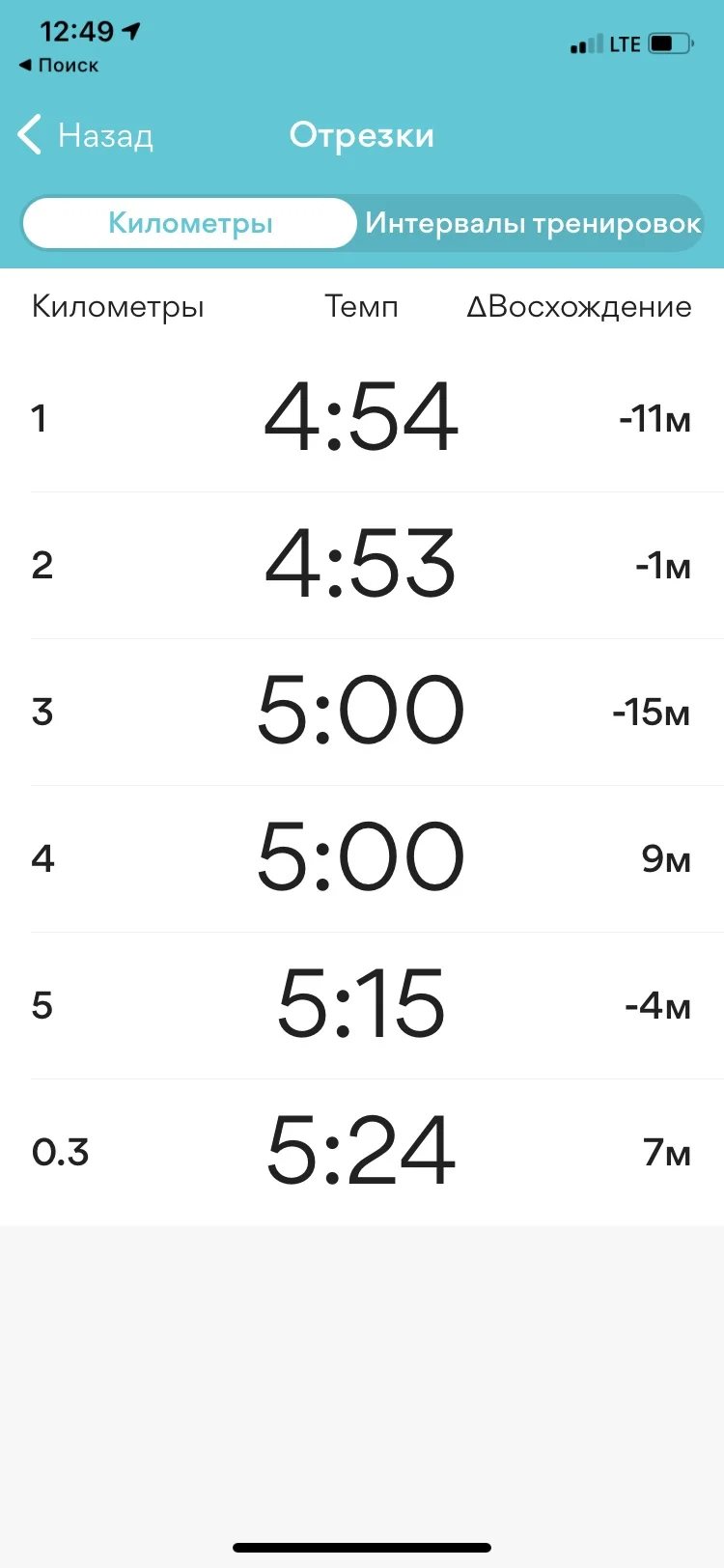The width and height of the screenshot is (724, 1568).
Task: Go back with the Назад button
Action: point(86,135)
